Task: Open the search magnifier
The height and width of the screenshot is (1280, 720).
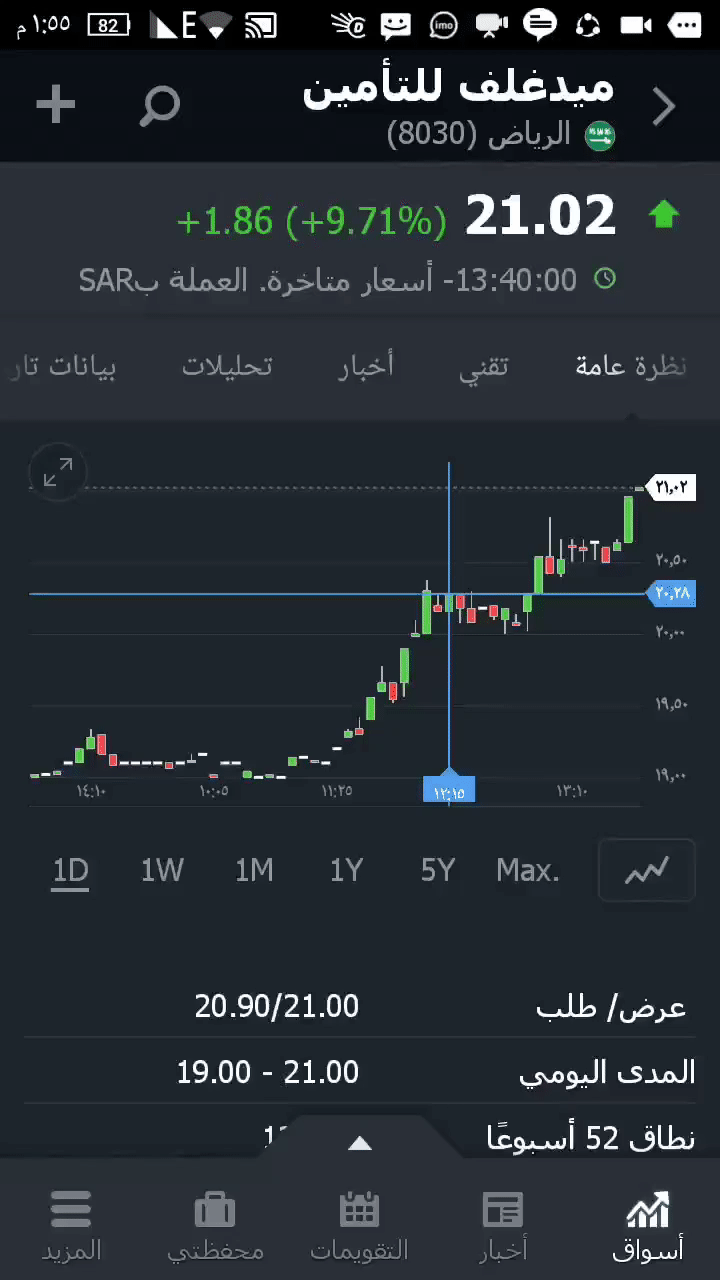Action: 159,105
